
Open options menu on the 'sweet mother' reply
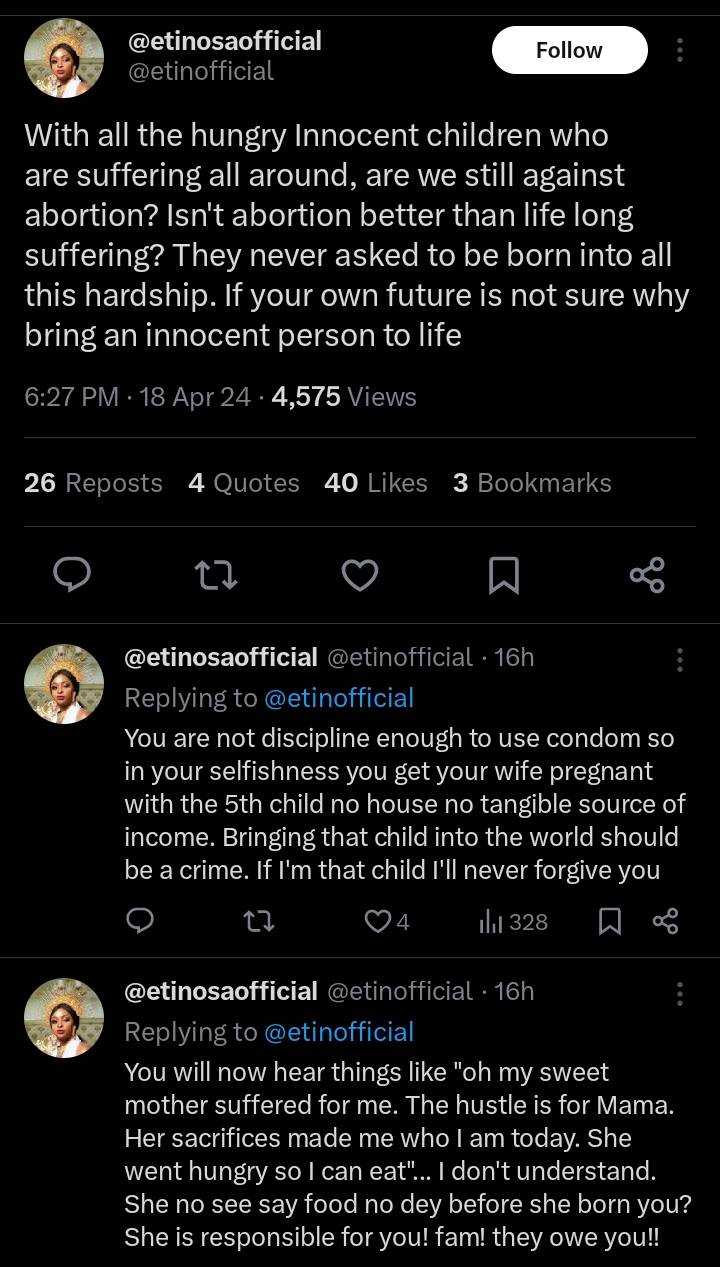[680, 993]
